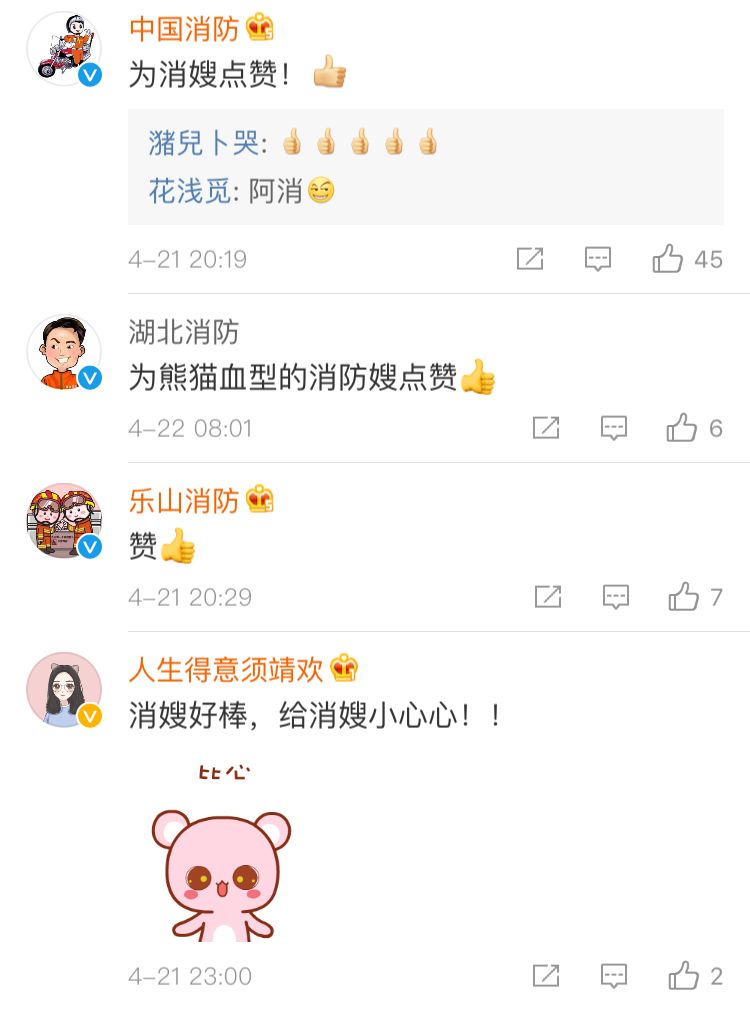The image size is (750, 1010).
Task: Open 湖北消防's profile avatar
Action: pos(64,352)
